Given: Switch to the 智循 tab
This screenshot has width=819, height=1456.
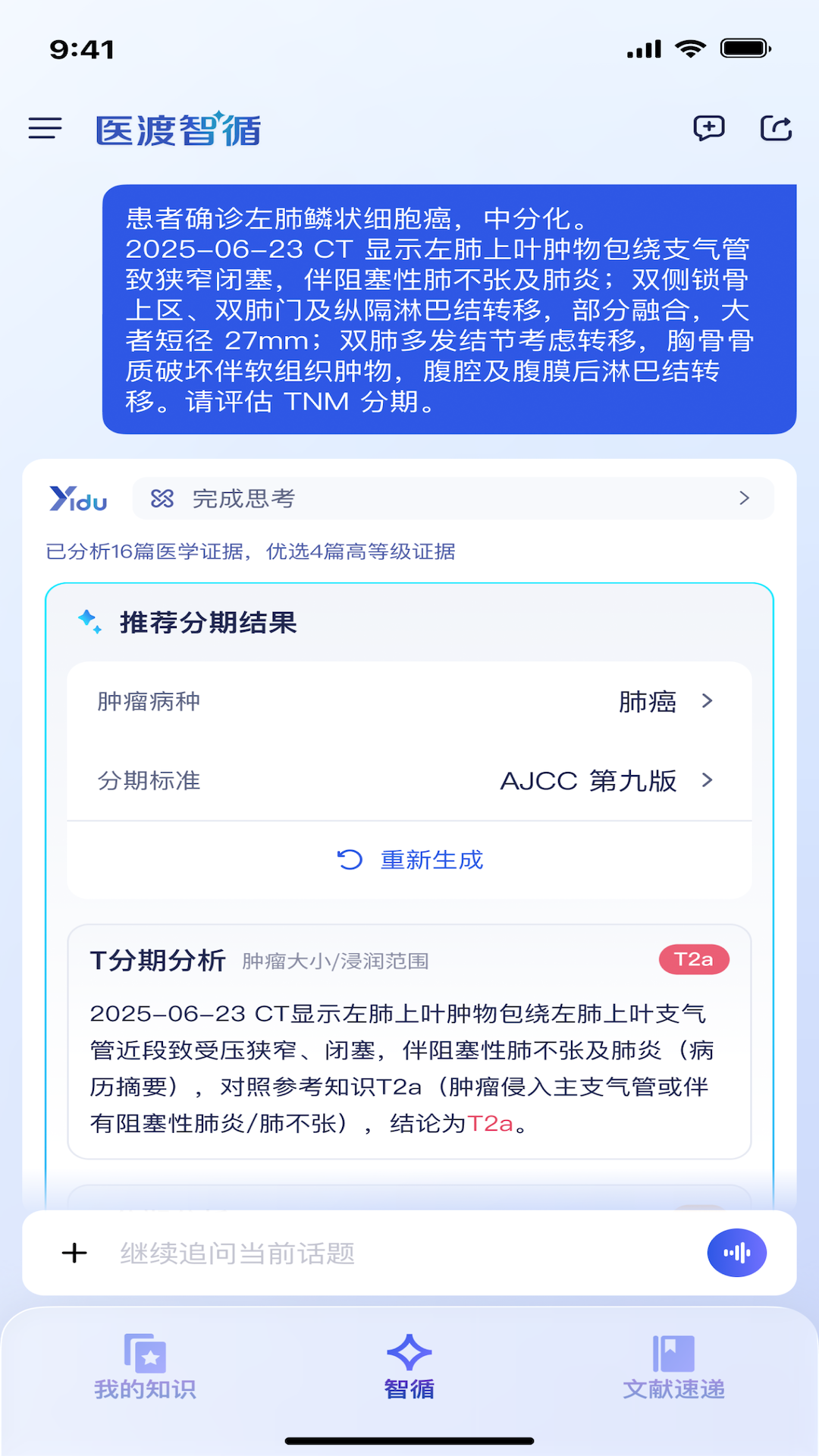Looking at the screenshot, I should (408, 1365).
